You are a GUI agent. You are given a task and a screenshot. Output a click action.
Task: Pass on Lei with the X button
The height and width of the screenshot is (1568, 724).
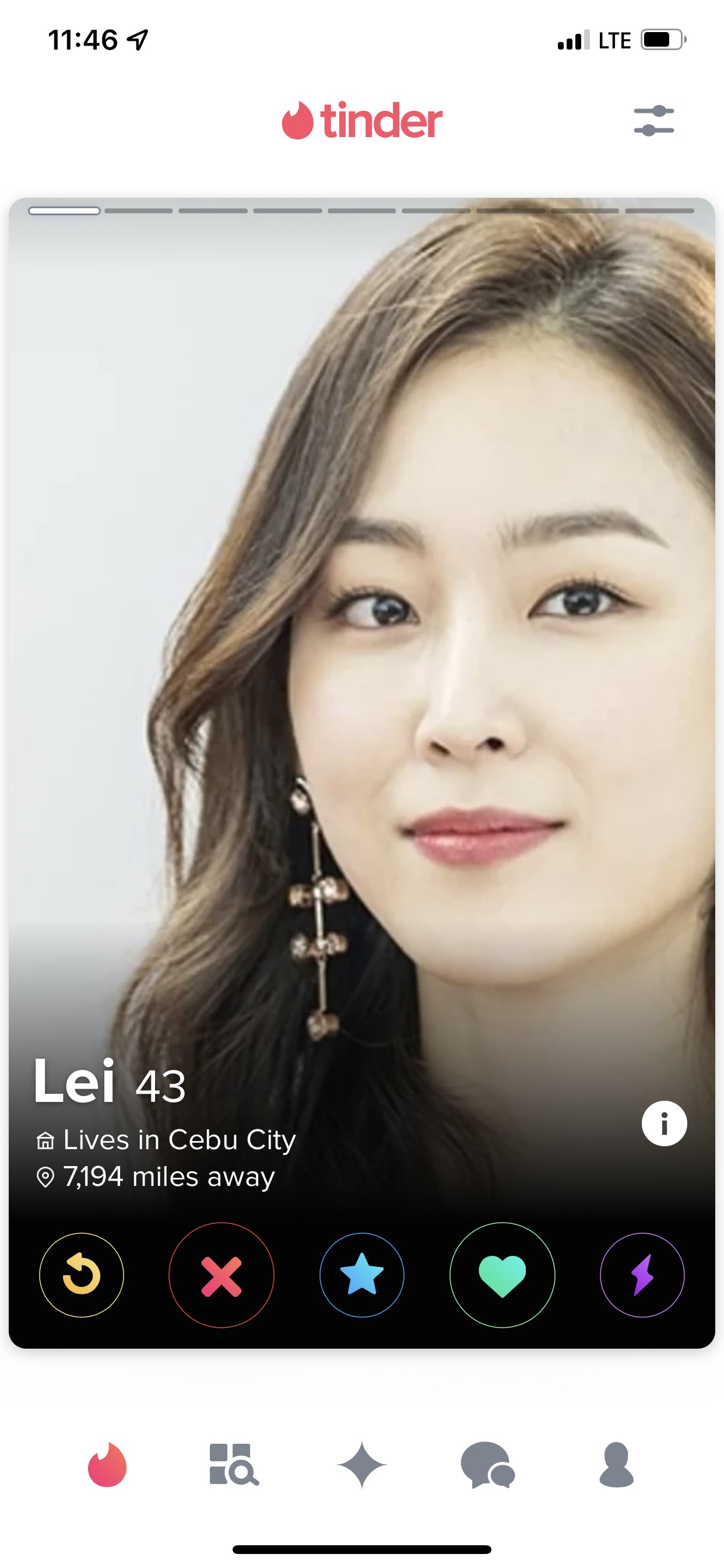tap(222, 1275)
